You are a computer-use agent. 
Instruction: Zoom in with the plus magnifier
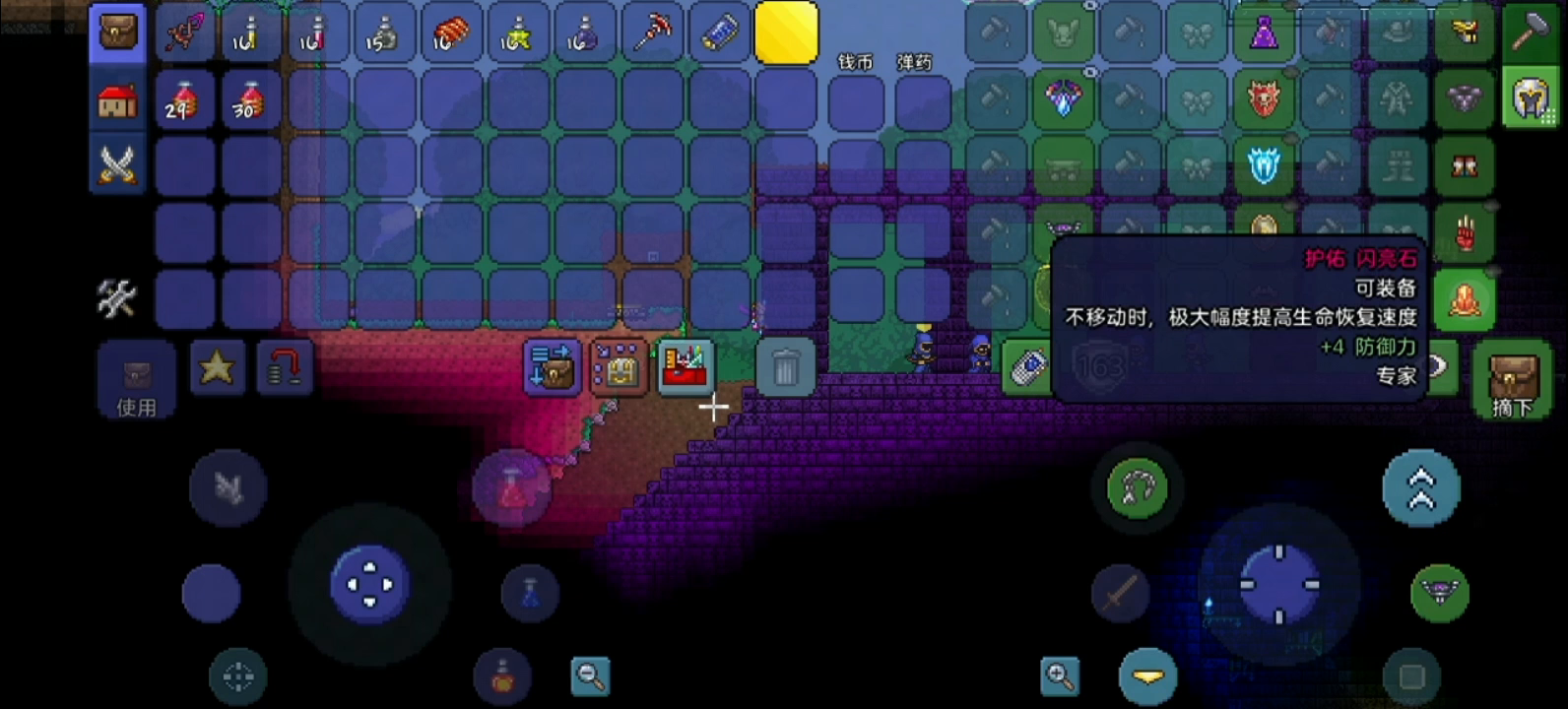pos(1060,677)
